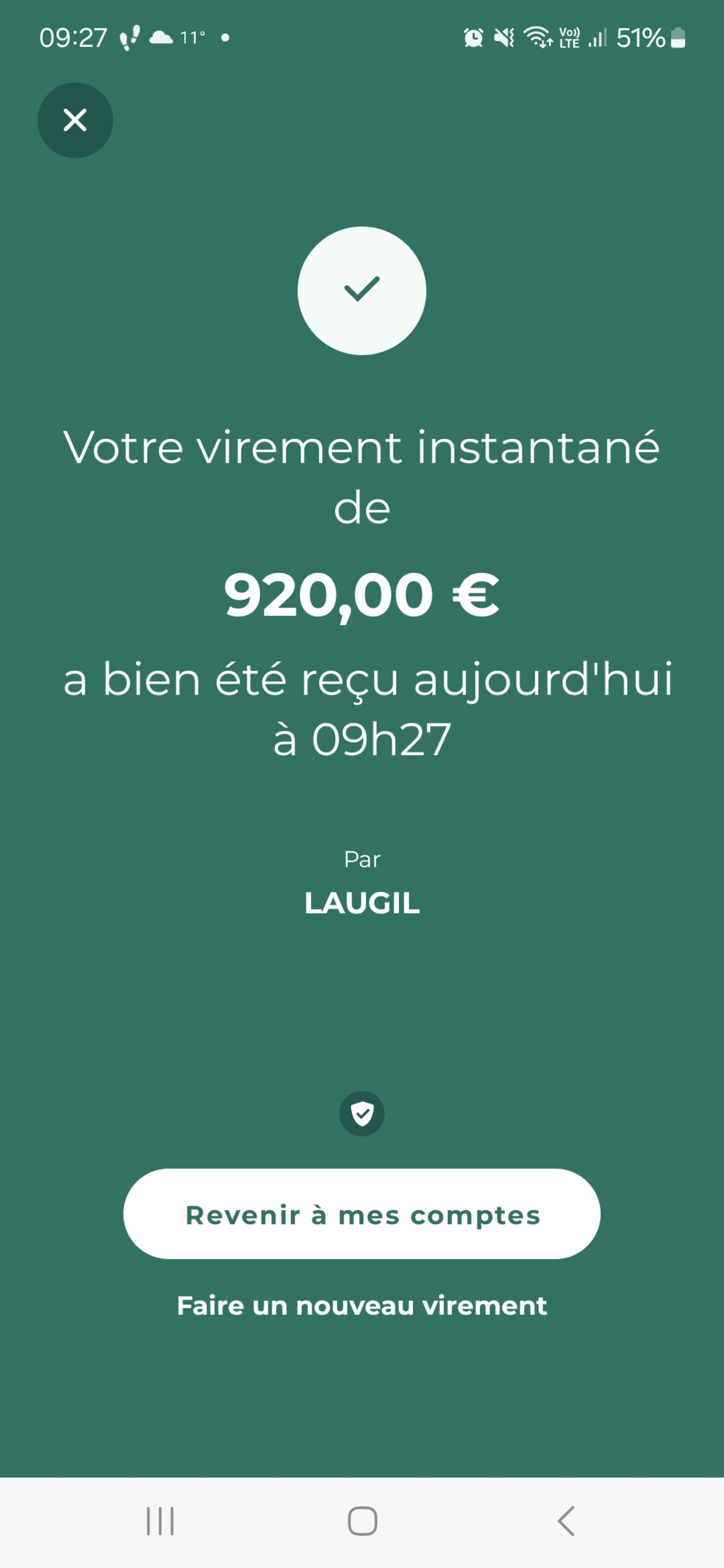Tap the shield security icon

tap(362, 1113)
